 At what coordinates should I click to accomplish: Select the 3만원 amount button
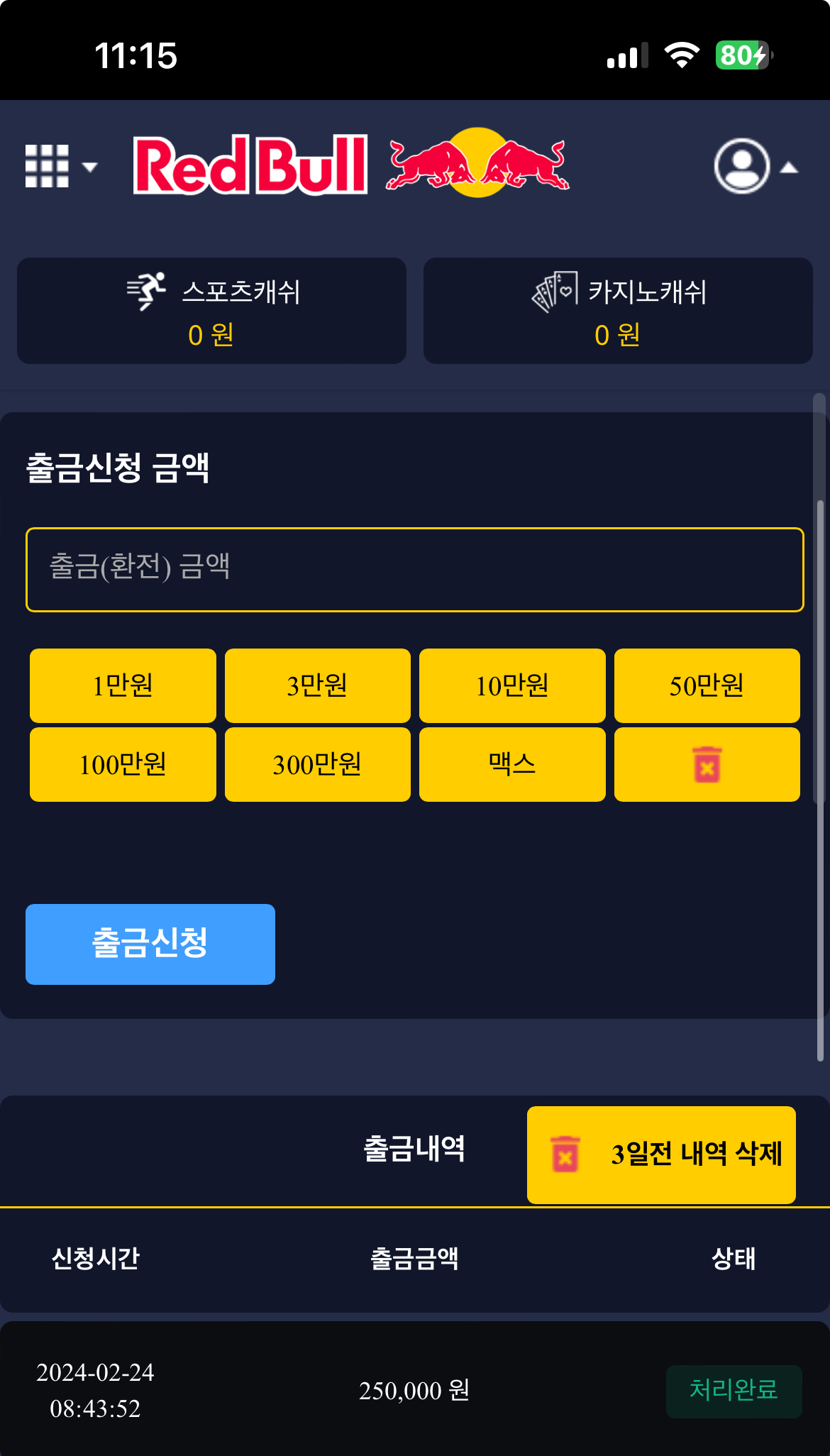pyautogui.click(x=317, y=685)
